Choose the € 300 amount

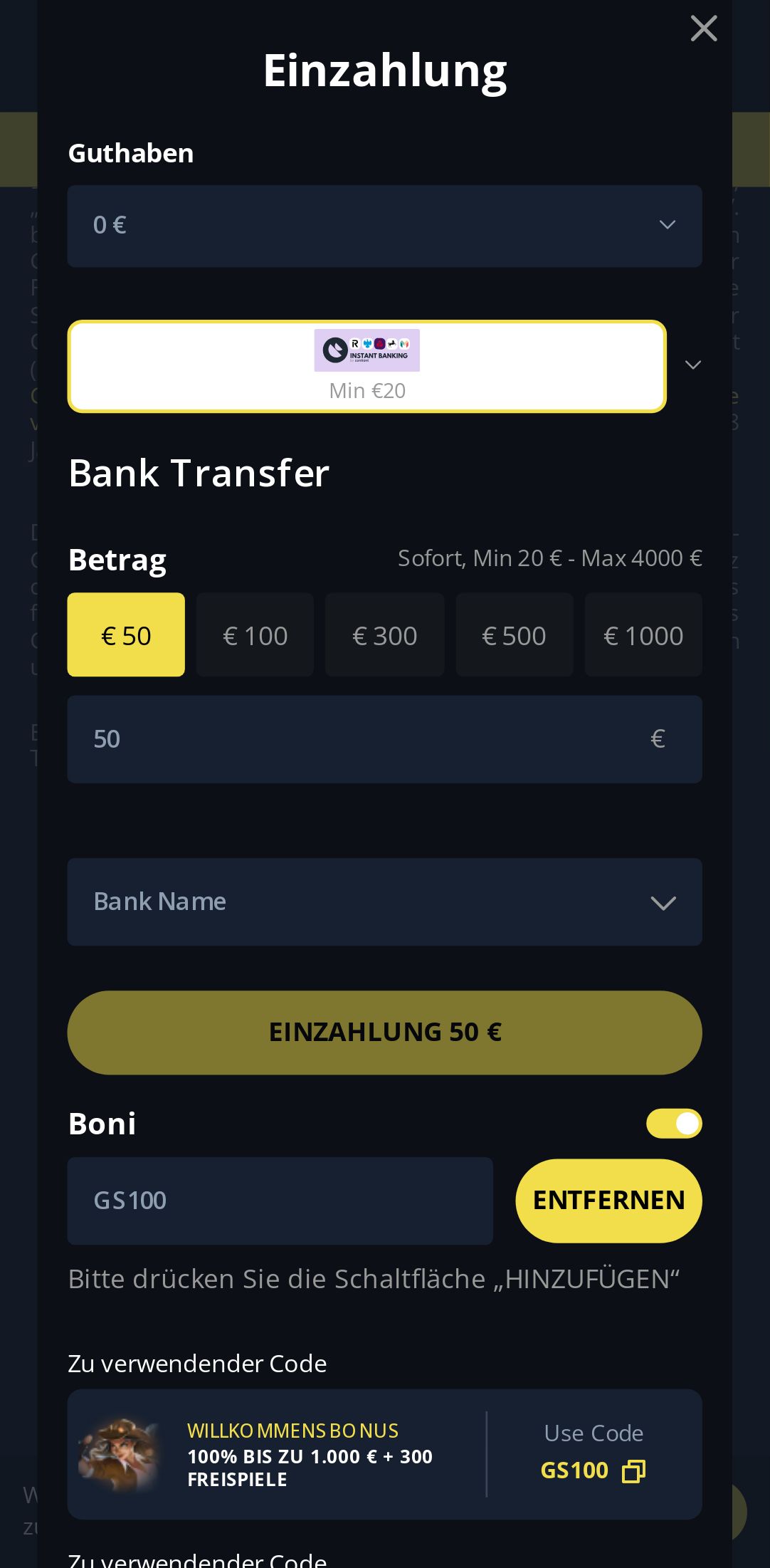(x=384, y=634)
